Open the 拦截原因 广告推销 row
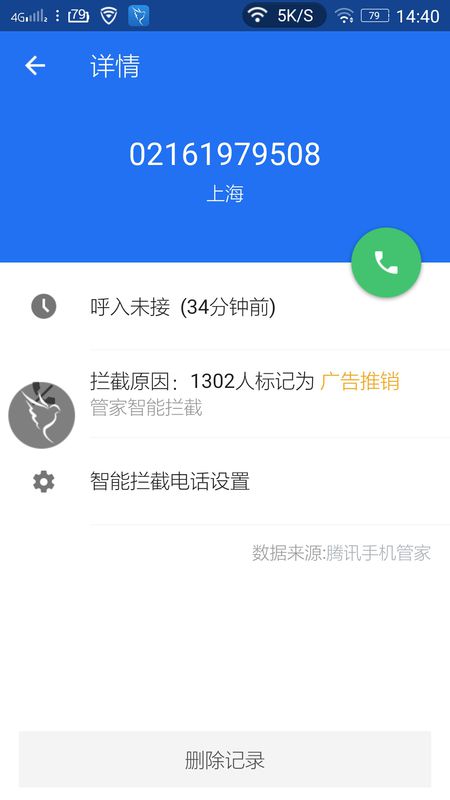This screenshot has height=800, width=450. [x=225, y=394]
